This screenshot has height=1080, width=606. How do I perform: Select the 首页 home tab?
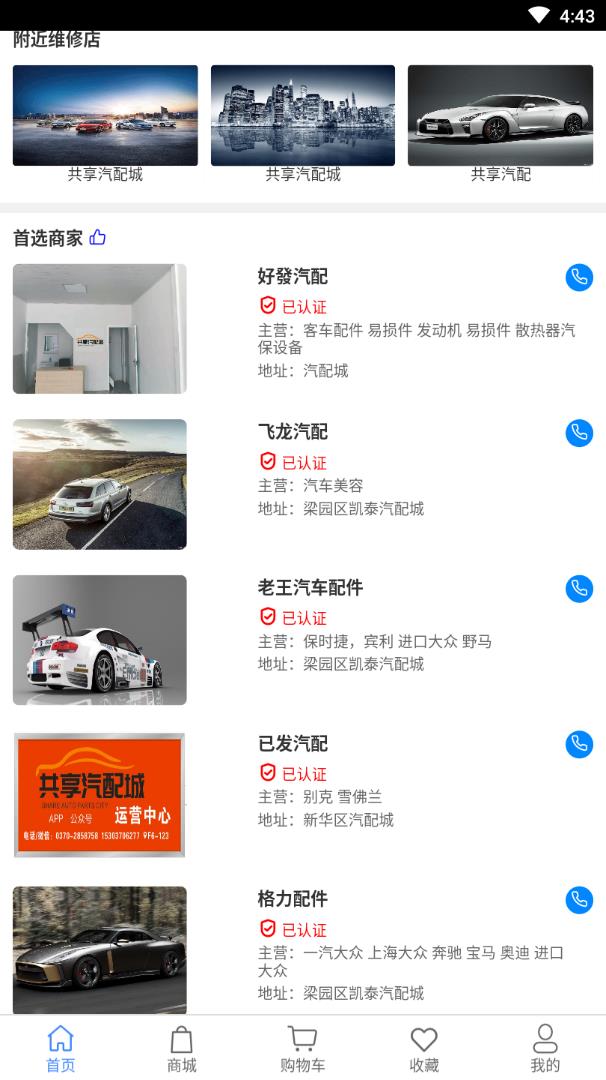[x=61, y=1048]
